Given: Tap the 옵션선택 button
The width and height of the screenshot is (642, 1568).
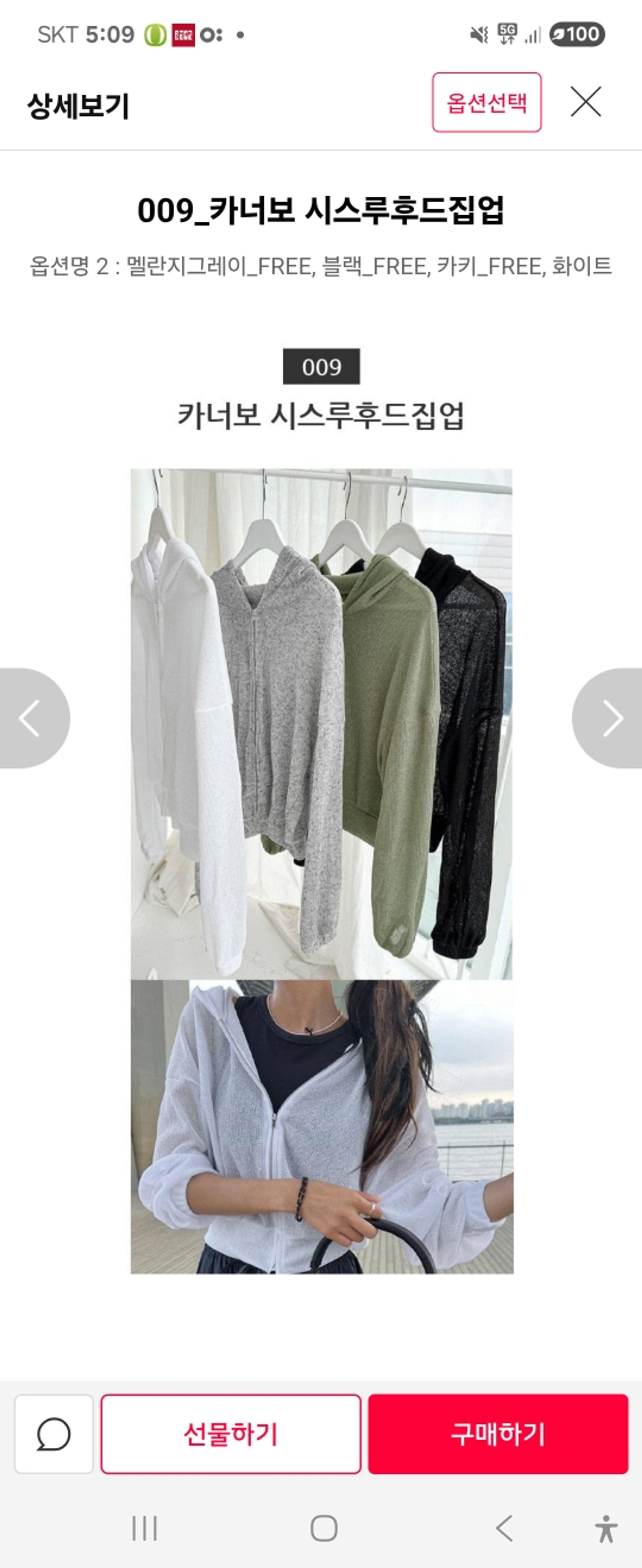Looking at the screenshot, I should [x=486, y=102].
